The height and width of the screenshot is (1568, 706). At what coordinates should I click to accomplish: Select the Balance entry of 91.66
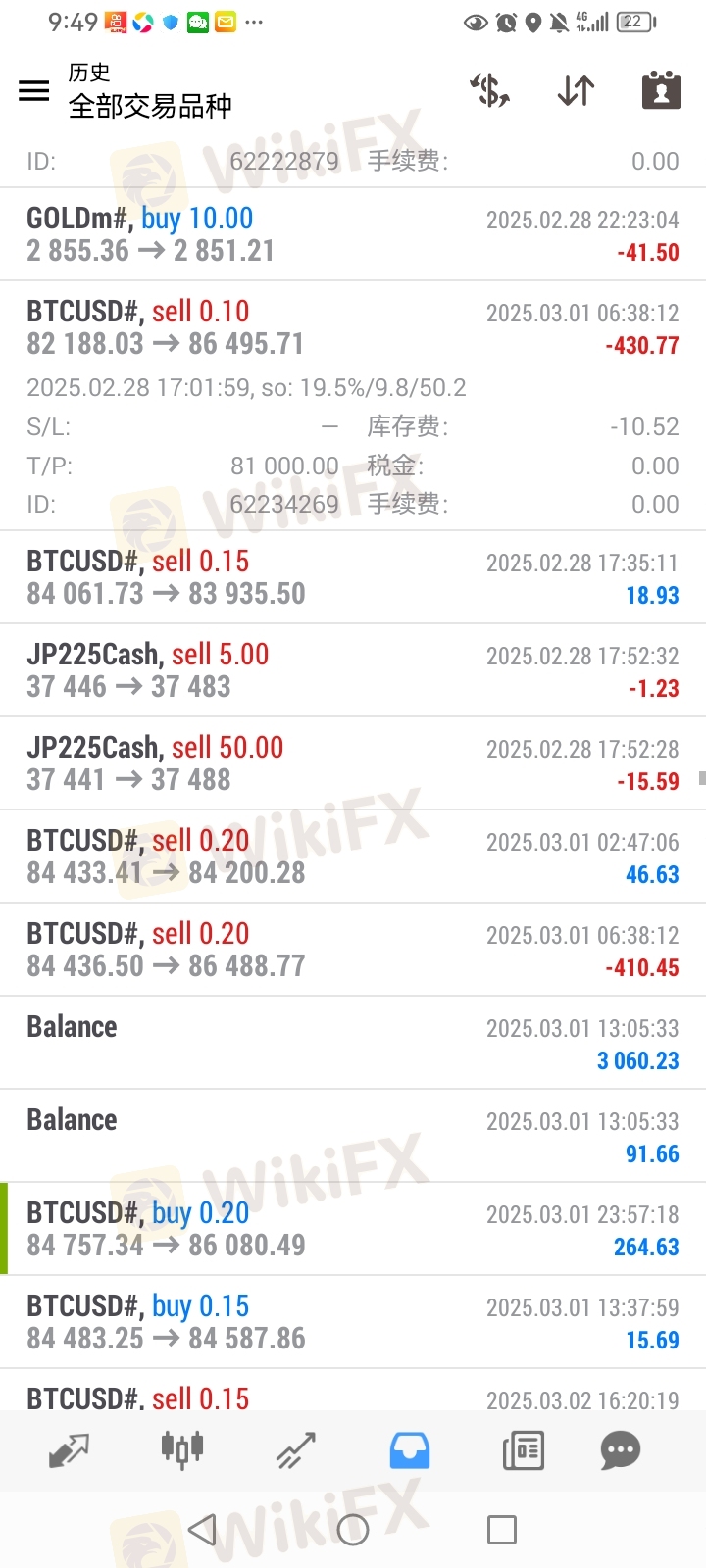pos(353,1136)
